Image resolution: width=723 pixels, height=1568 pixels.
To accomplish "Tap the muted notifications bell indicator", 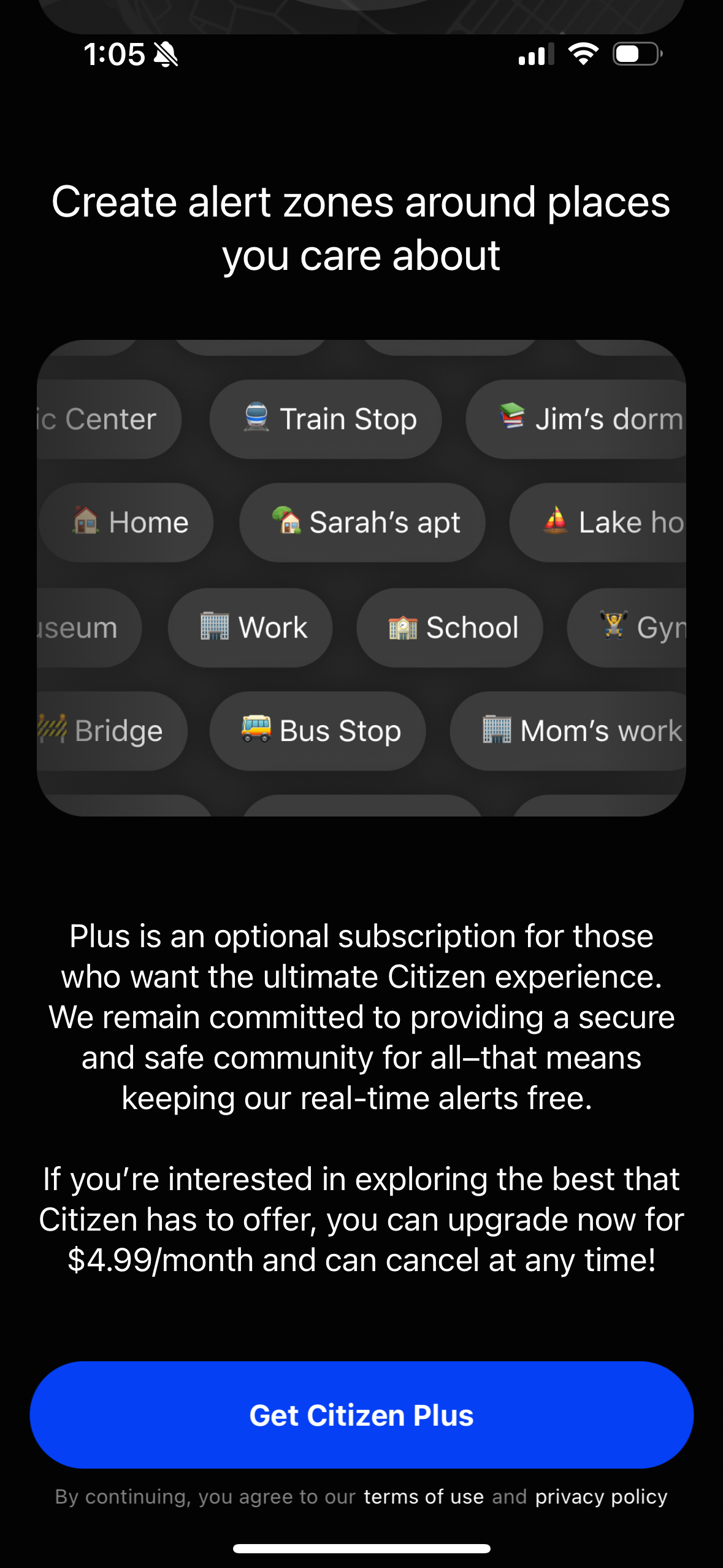I will [x=167, y=55].
